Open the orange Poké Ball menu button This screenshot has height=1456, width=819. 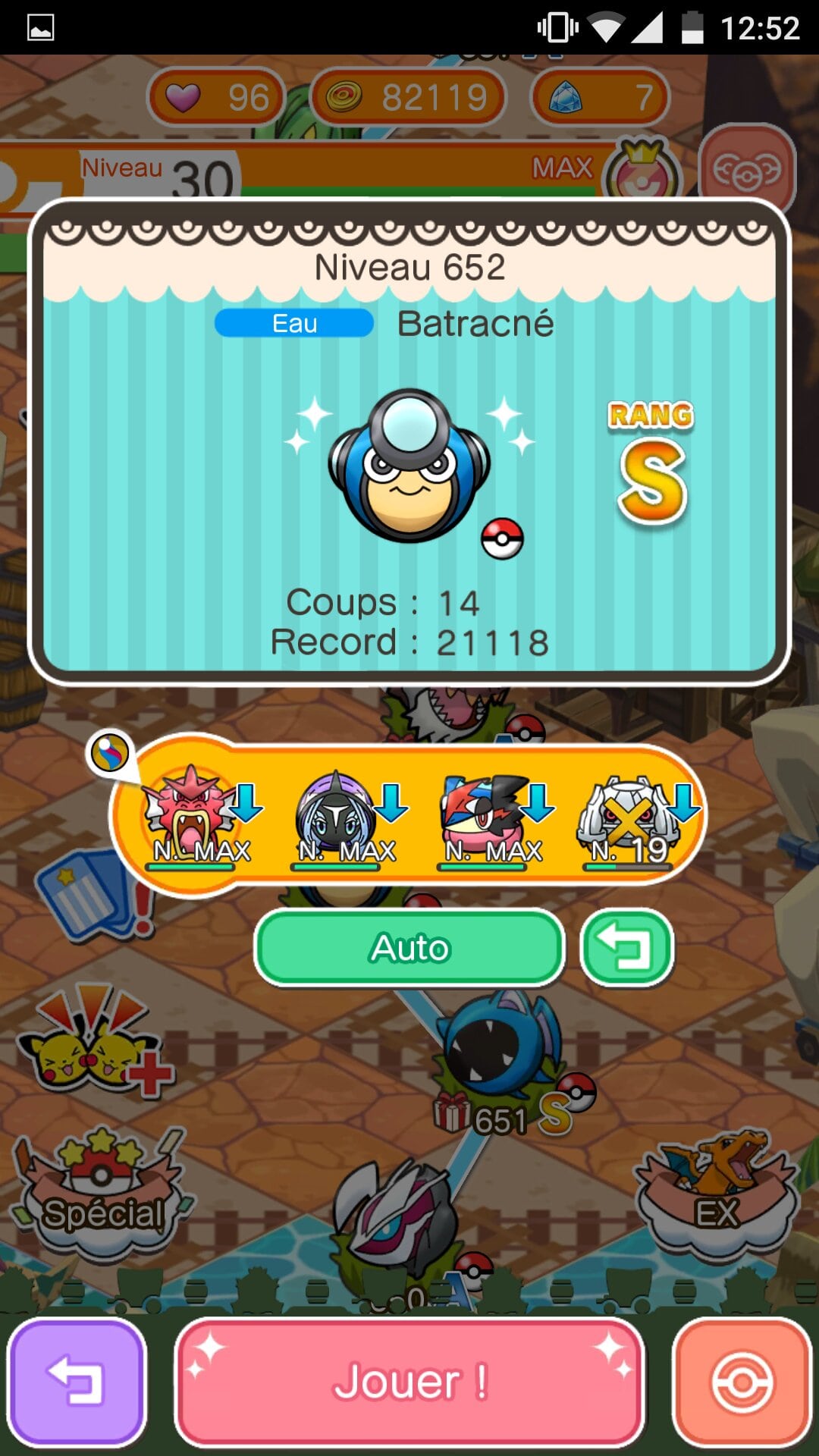tap(742, 1381)
